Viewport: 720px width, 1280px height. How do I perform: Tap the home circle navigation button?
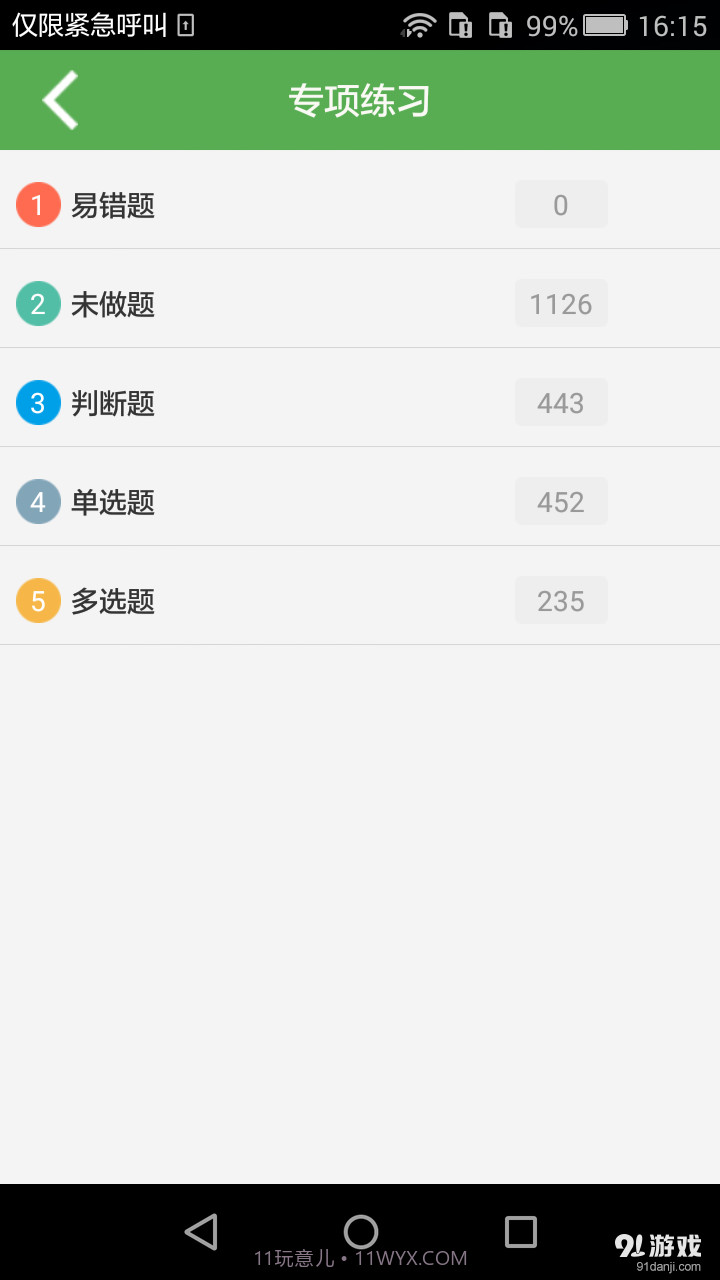(x=360, y=1232)
